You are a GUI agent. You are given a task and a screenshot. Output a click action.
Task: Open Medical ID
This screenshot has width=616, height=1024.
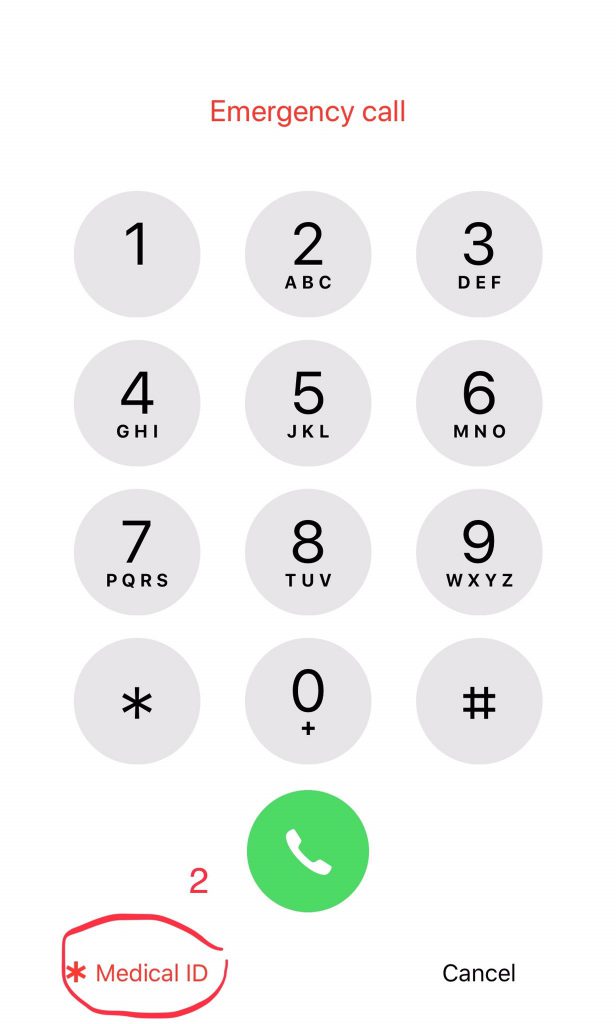pyautogui.click(x=137, y=973)
